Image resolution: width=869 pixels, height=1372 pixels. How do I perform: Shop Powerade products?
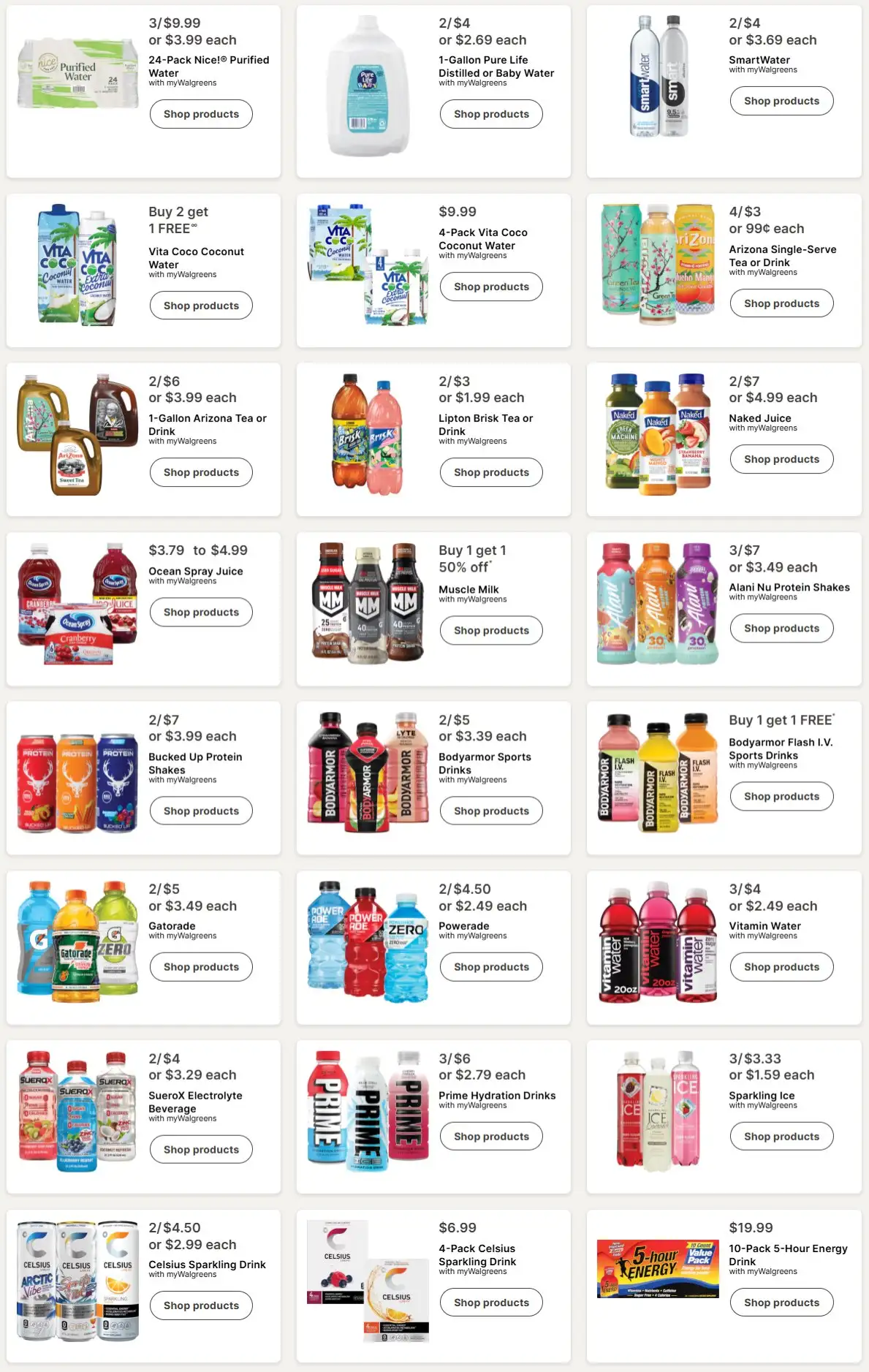pyautogui.click(x=491, y=966)
